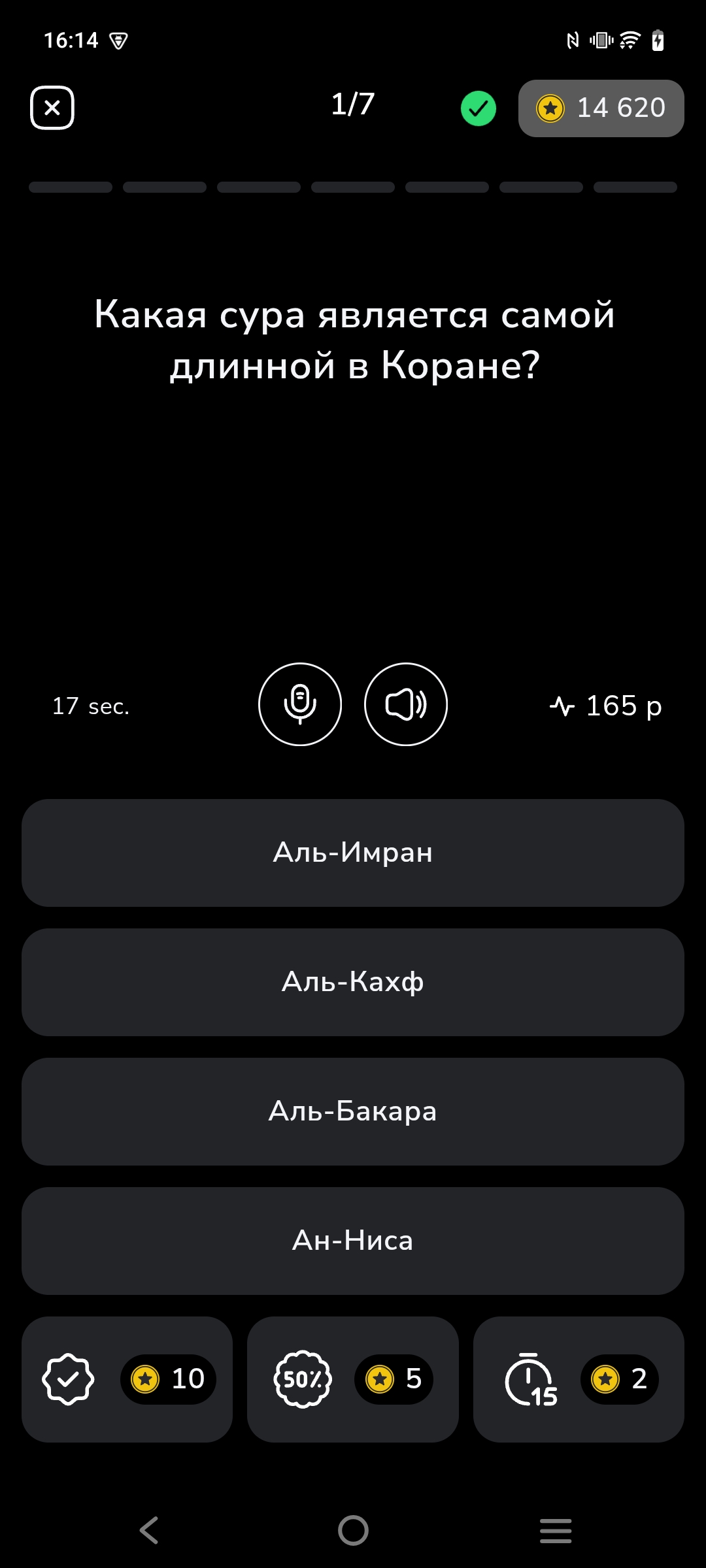The width and height of the screenshot is (706, 1568).
Task: Tap the last progress segment on the right
Action: click(635, 187)
